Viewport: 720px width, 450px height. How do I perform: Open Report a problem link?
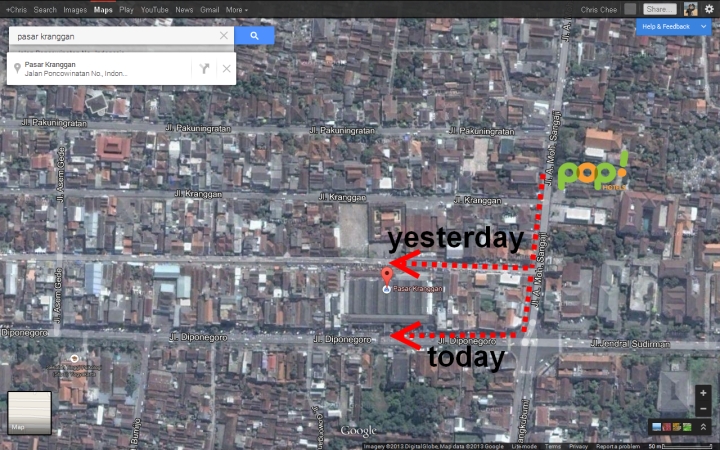coord(617,446)
